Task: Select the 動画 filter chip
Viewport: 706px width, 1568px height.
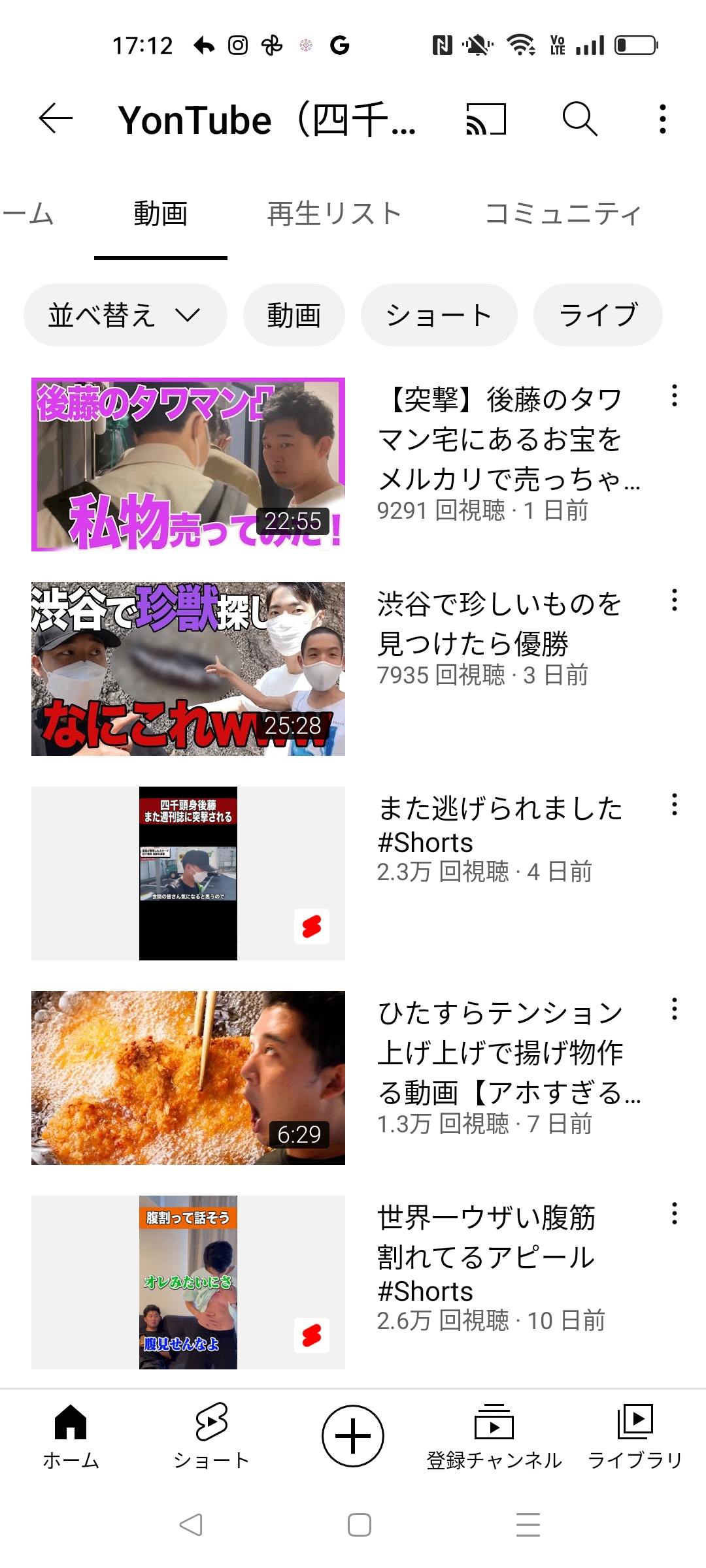Action: pyautogui.click(x=294, y=315)
